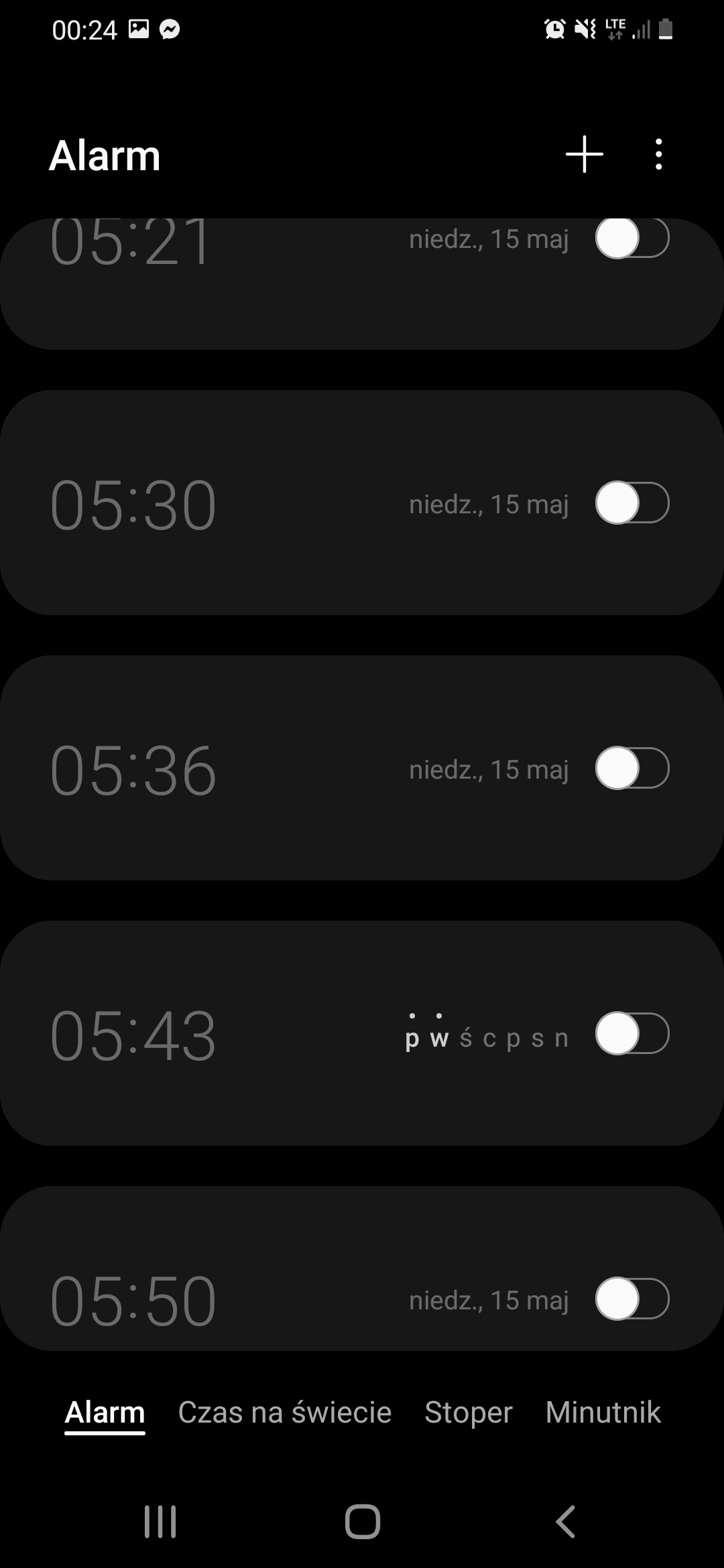Toggle the 05:36 alarm on
Image resolution: width=724 pixels, height=1568 pixels.
click(631, 768)
